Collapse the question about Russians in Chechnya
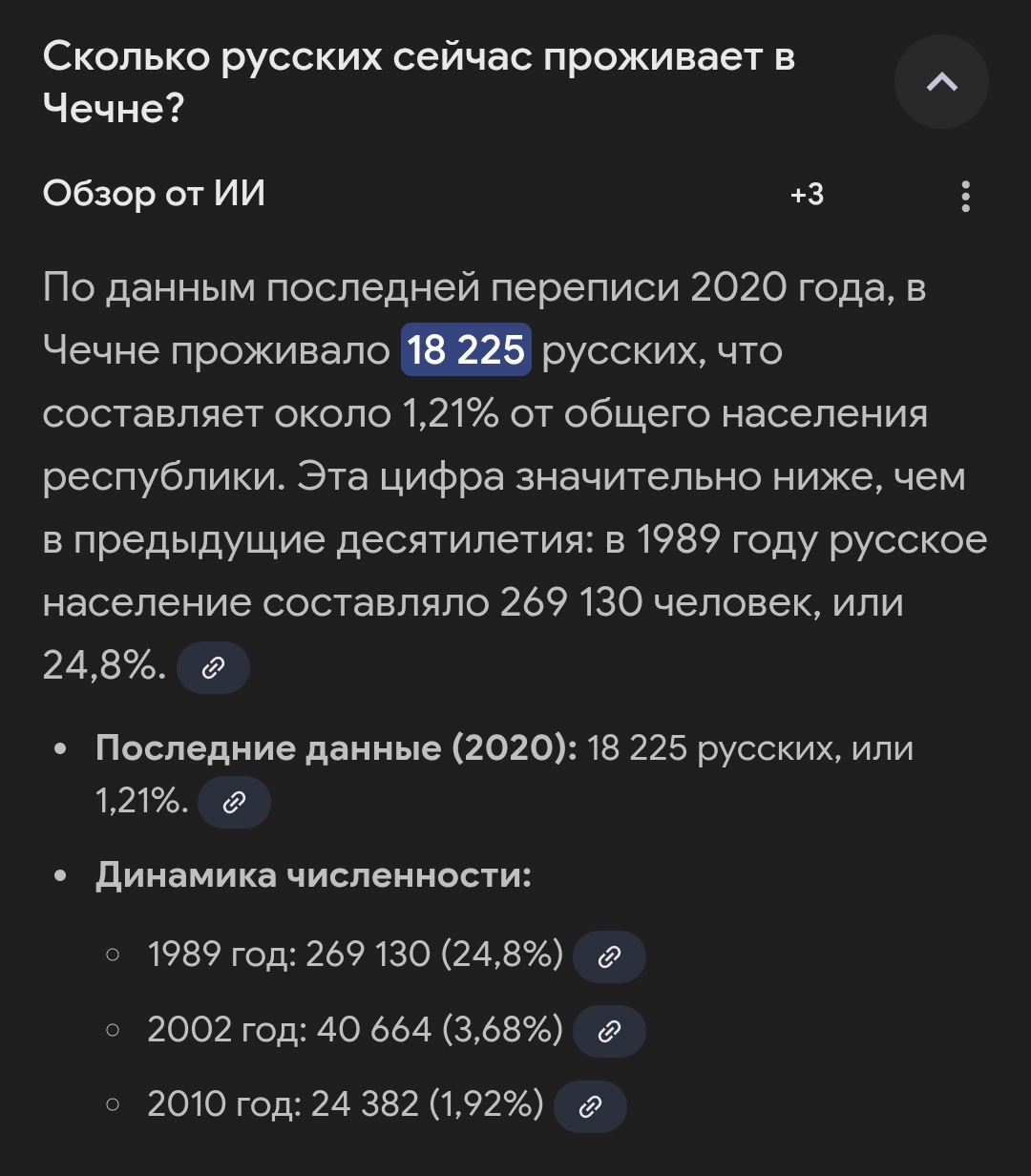 point(941,84)
